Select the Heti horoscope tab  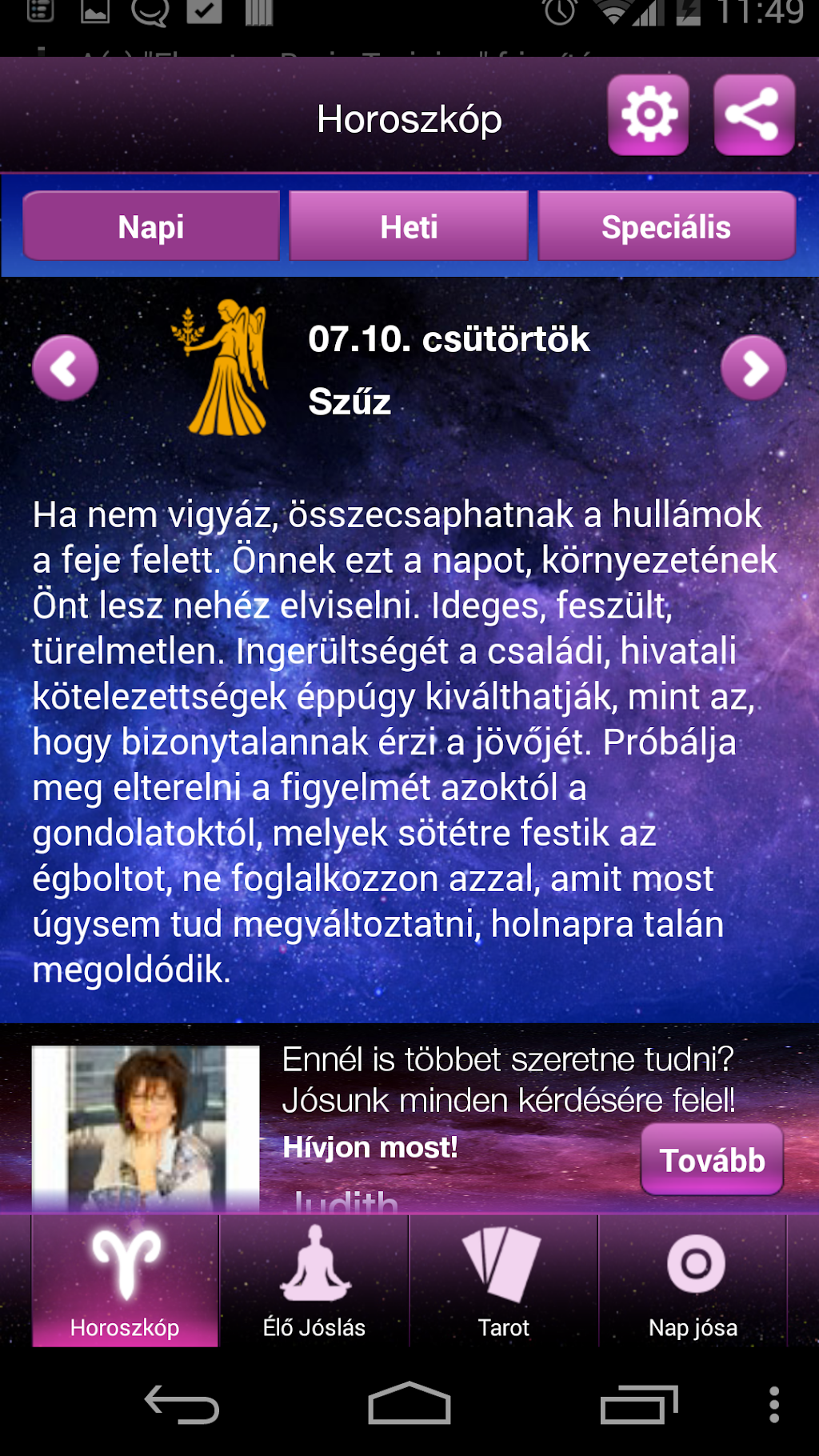point(409,226)
